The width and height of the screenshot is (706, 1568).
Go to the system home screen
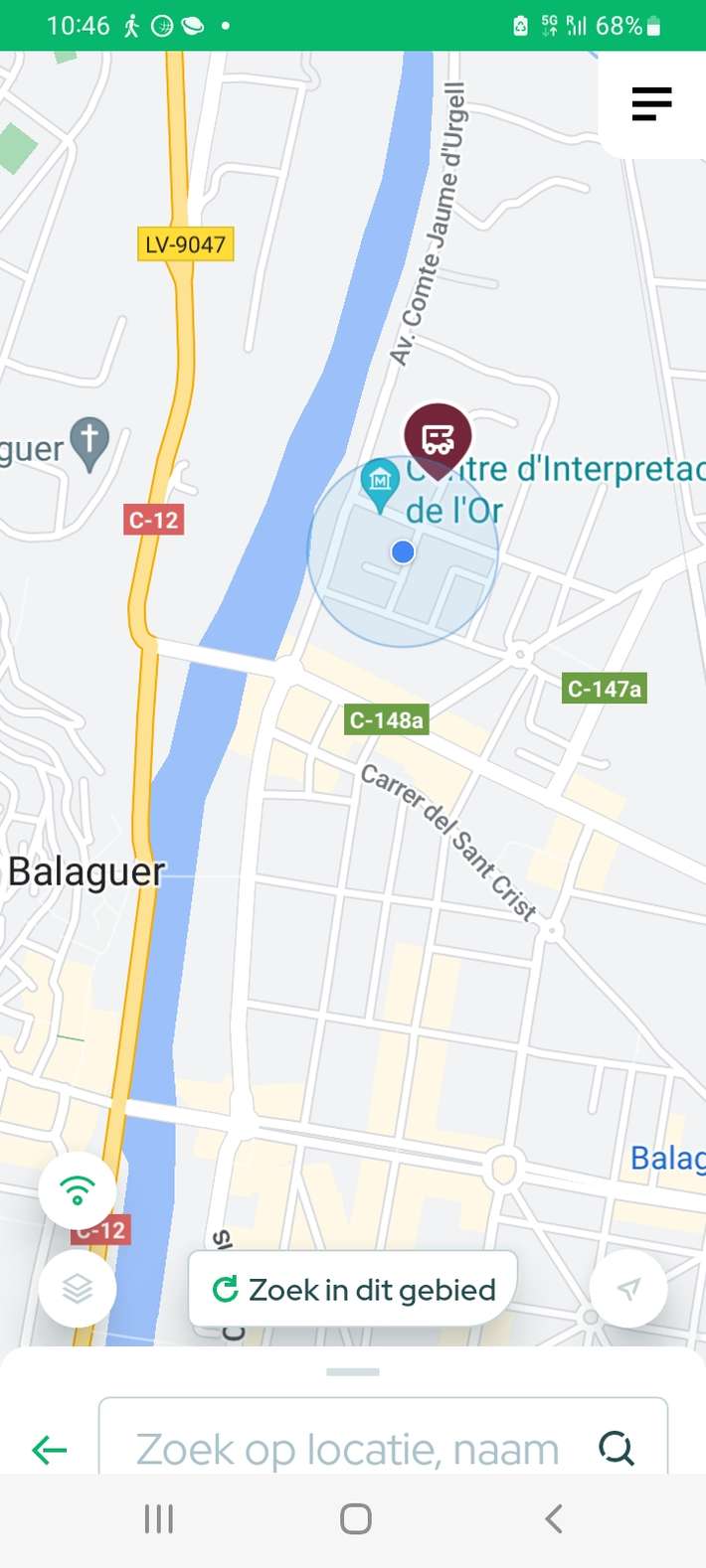(x=355, y=1518)
